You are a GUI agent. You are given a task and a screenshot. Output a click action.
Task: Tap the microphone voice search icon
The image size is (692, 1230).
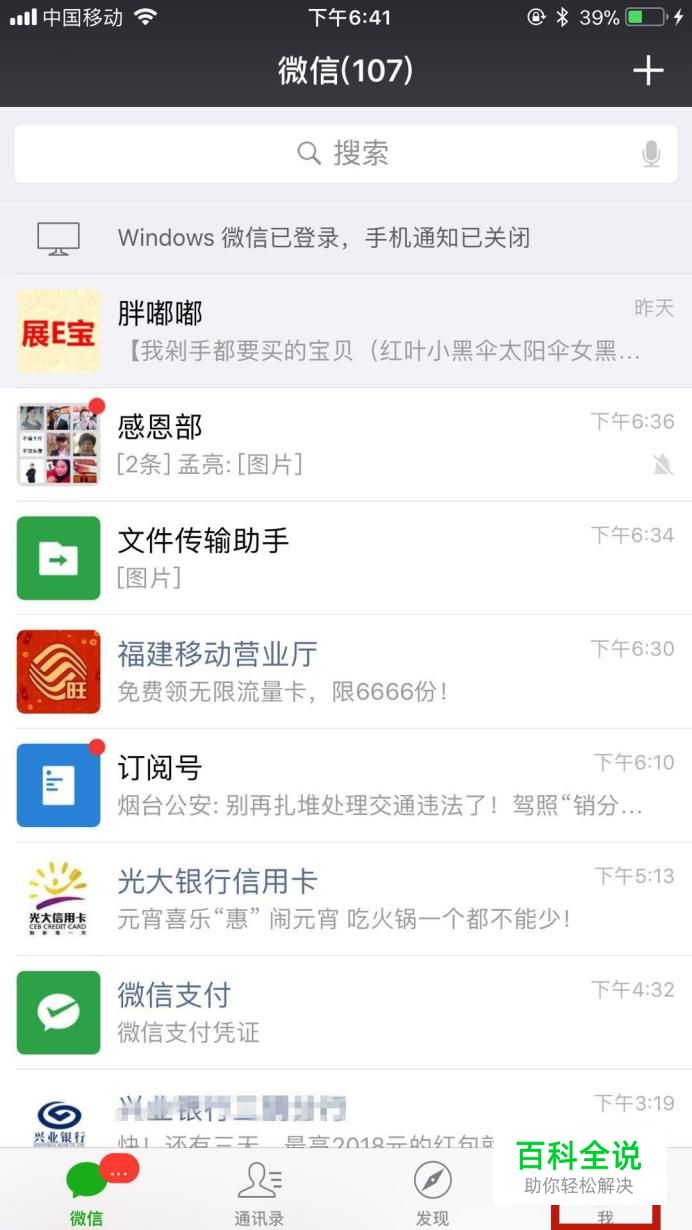coord(651,154)
